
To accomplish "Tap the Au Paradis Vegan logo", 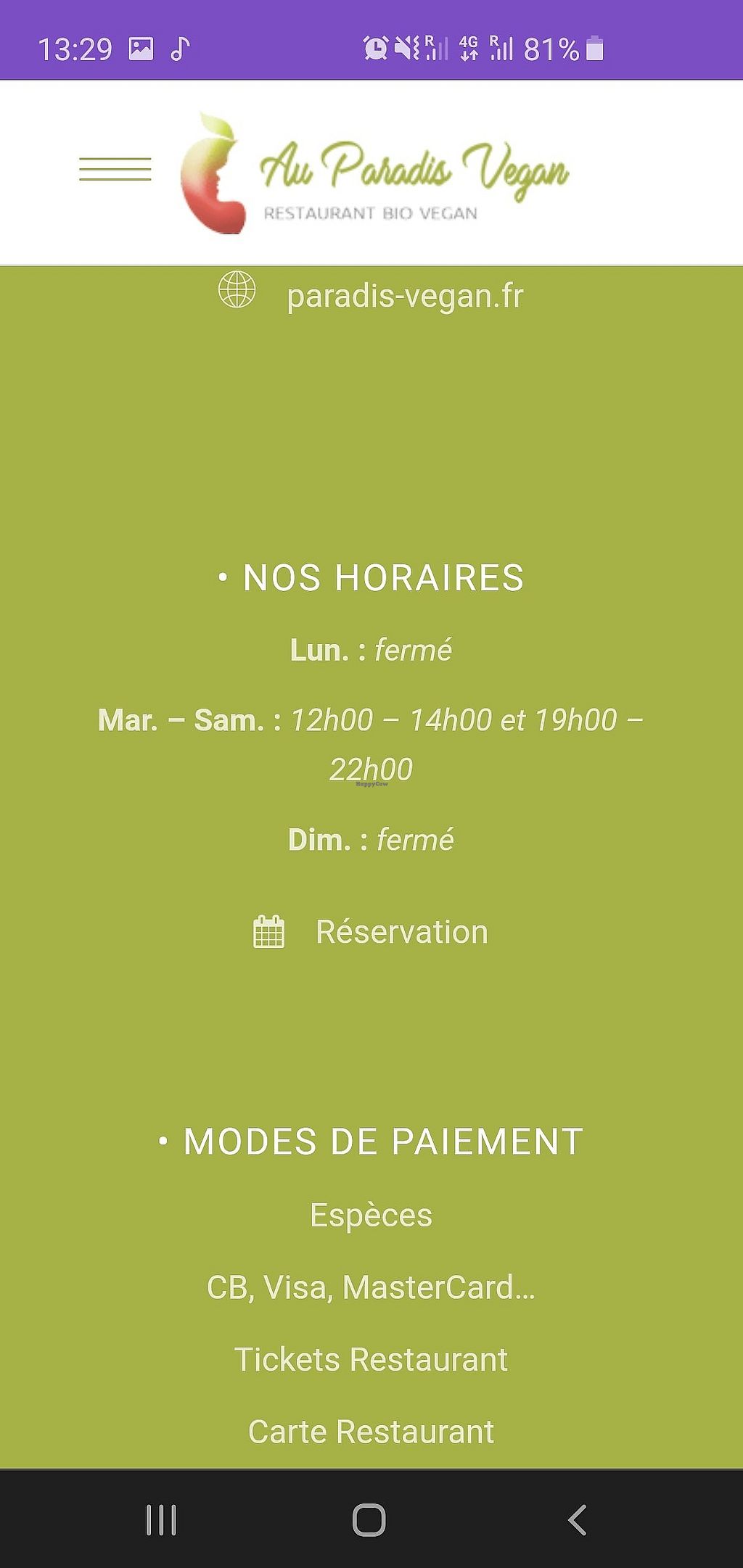I will coord(374,174).
